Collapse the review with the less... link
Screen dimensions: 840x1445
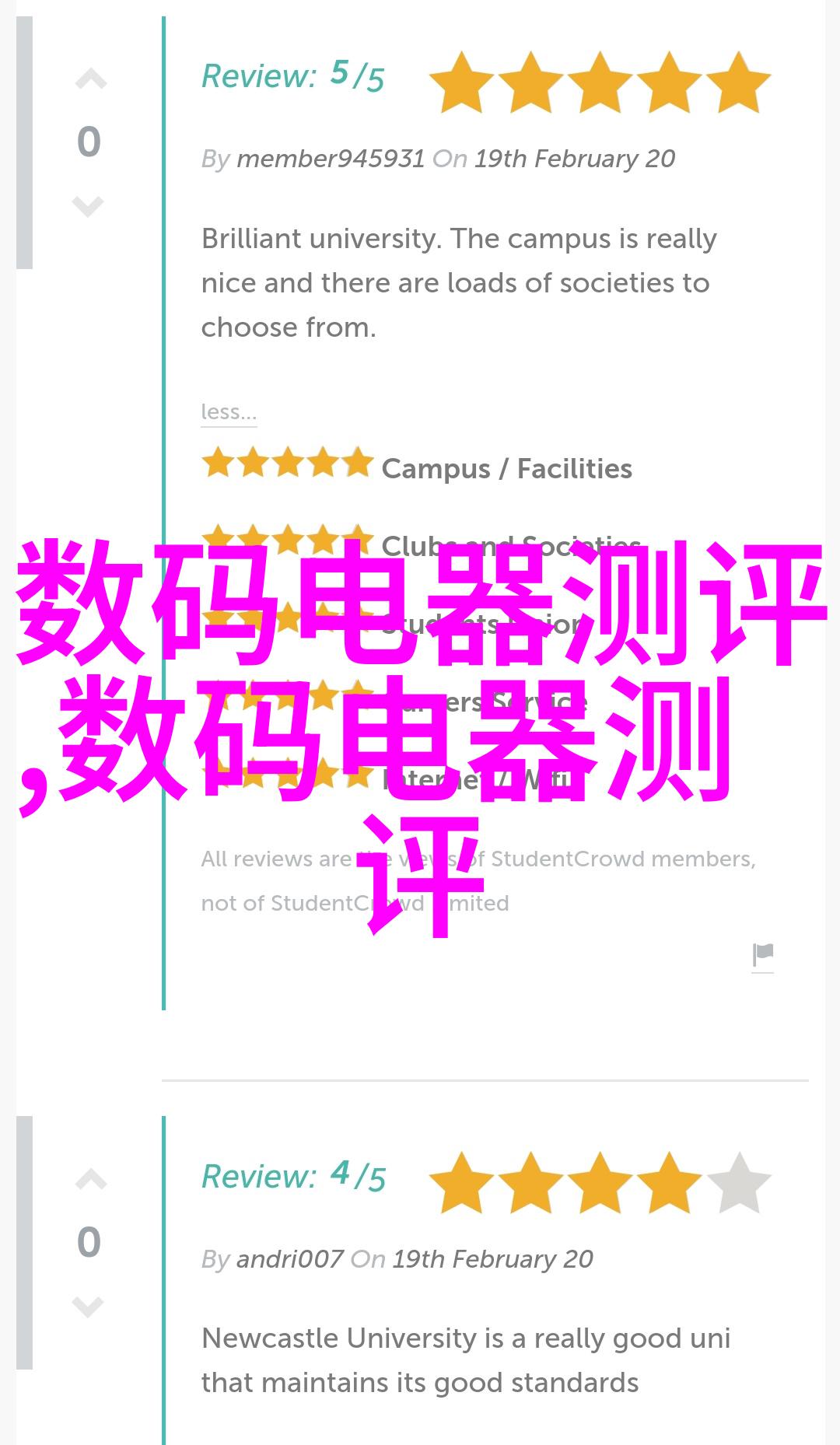[x=228, y=411]
